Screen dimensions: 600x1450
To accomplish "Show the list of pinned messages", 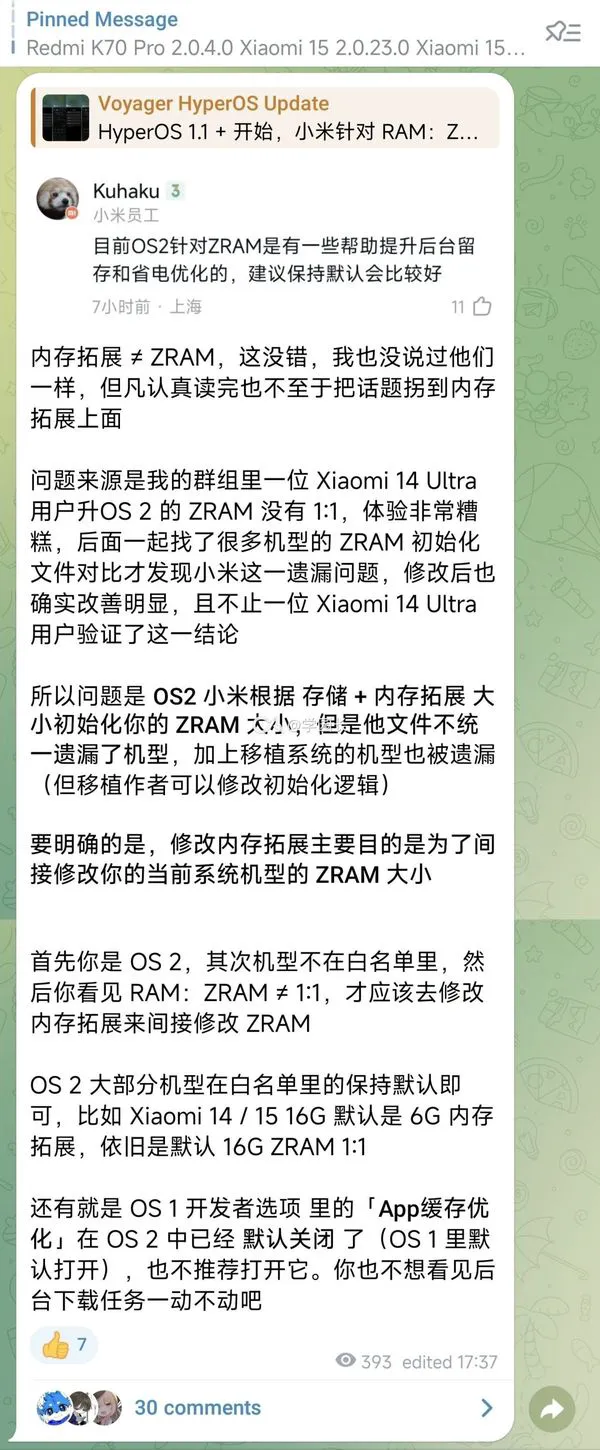I will click(x=563, y=33).
